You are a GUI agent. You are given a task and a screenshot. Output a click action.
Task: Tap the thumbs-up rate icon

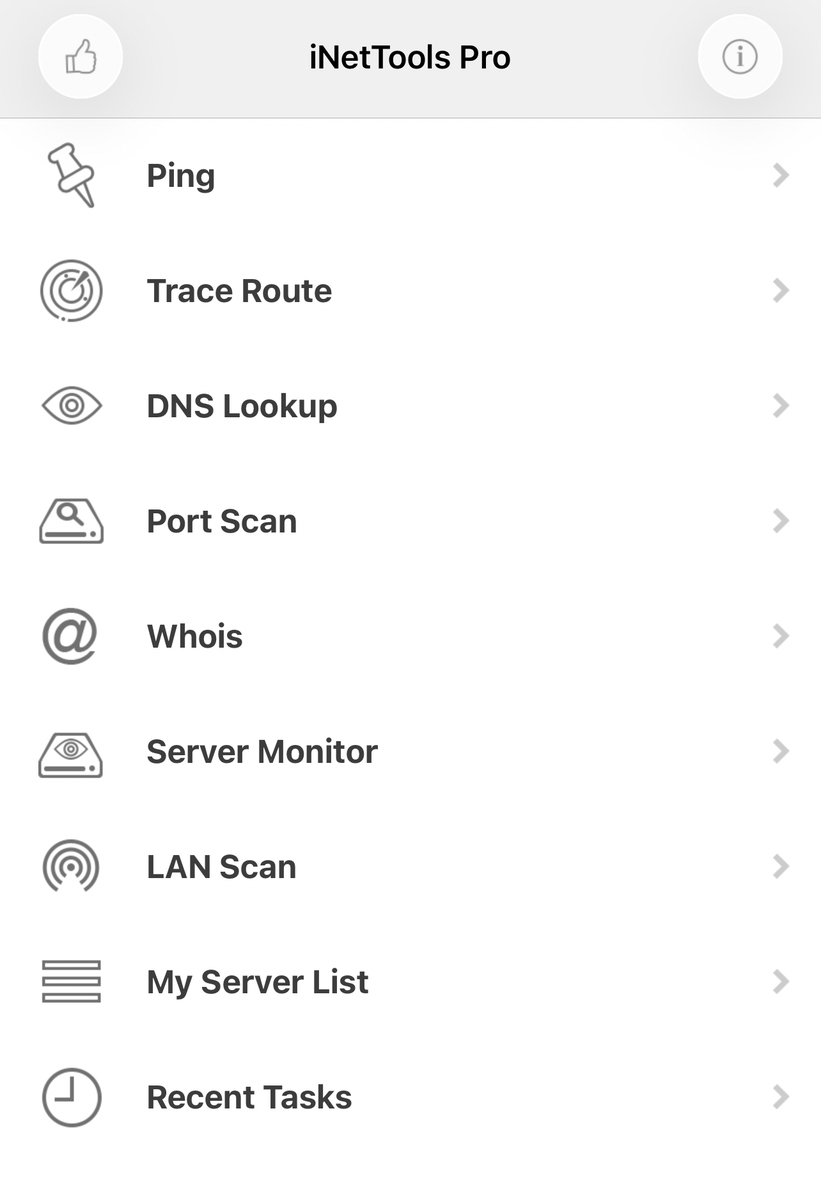[x=80, y=57]
